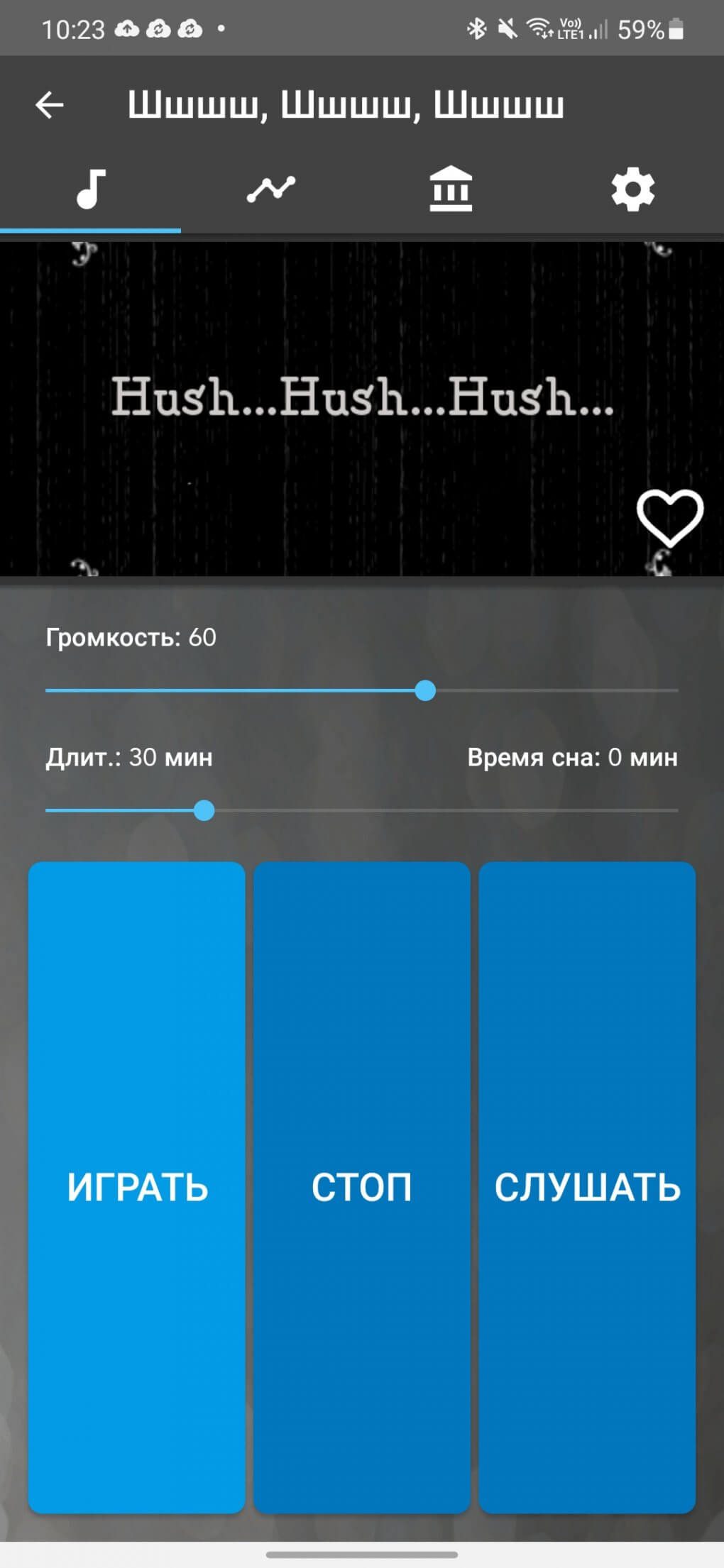The image size is (724, 1568).
Task: Go back using the arrow icon
Action: [x=50, y=105]
